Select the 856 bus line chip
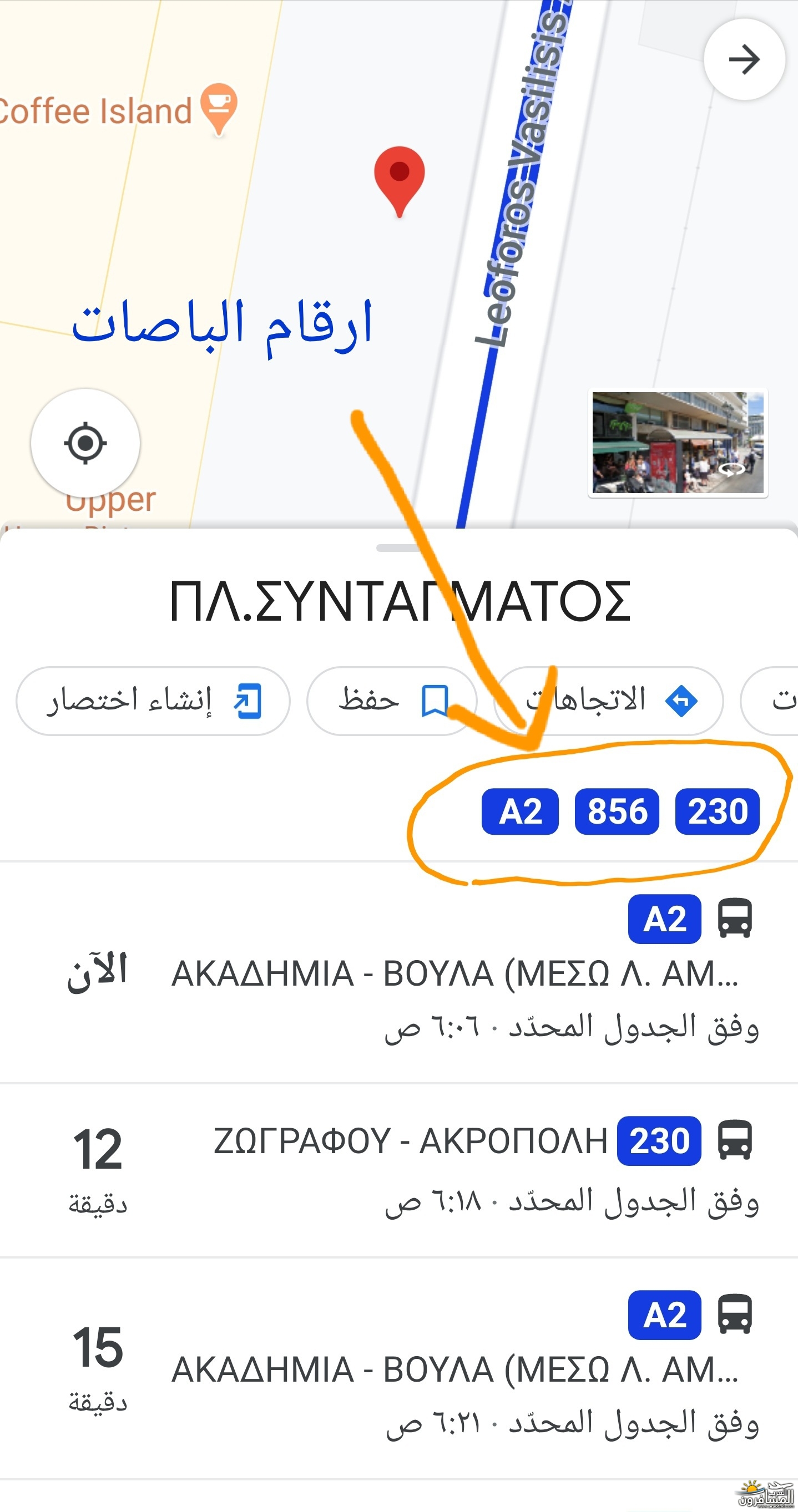This screenshot has width=798, height=1512. (x=617, y=811)
